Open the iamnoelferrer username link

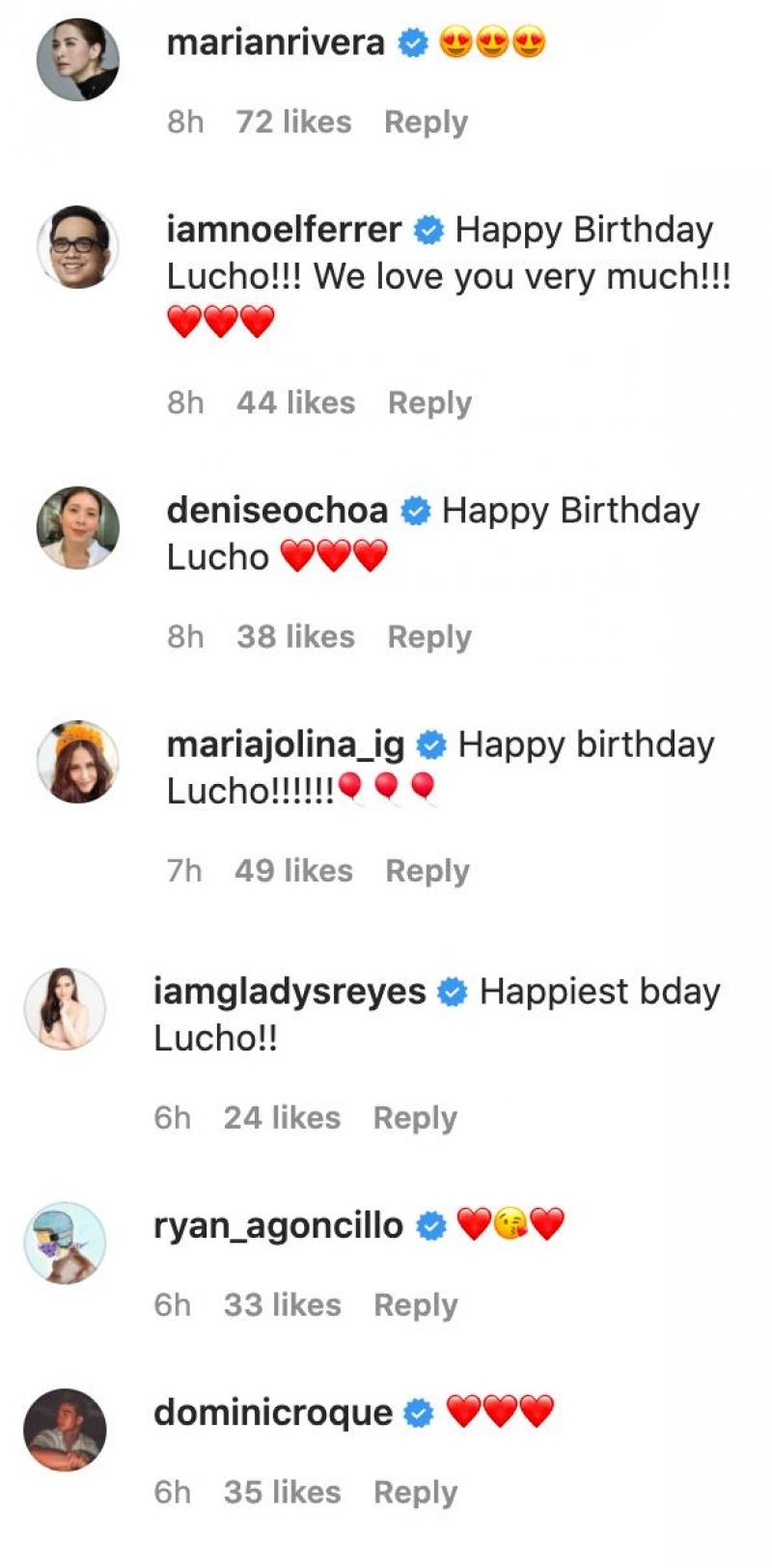[284, 230]
